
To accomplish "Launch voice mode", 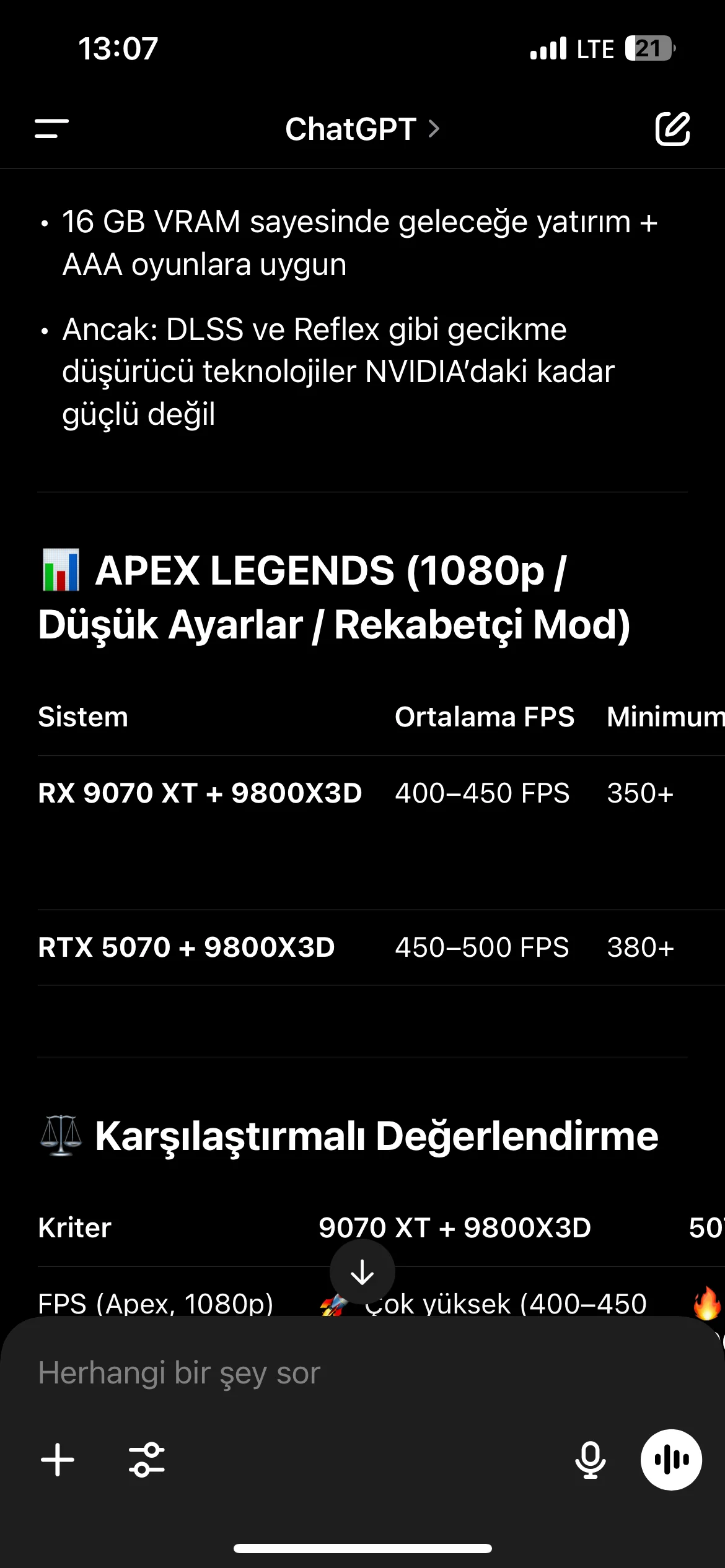I will point(671,1460).
